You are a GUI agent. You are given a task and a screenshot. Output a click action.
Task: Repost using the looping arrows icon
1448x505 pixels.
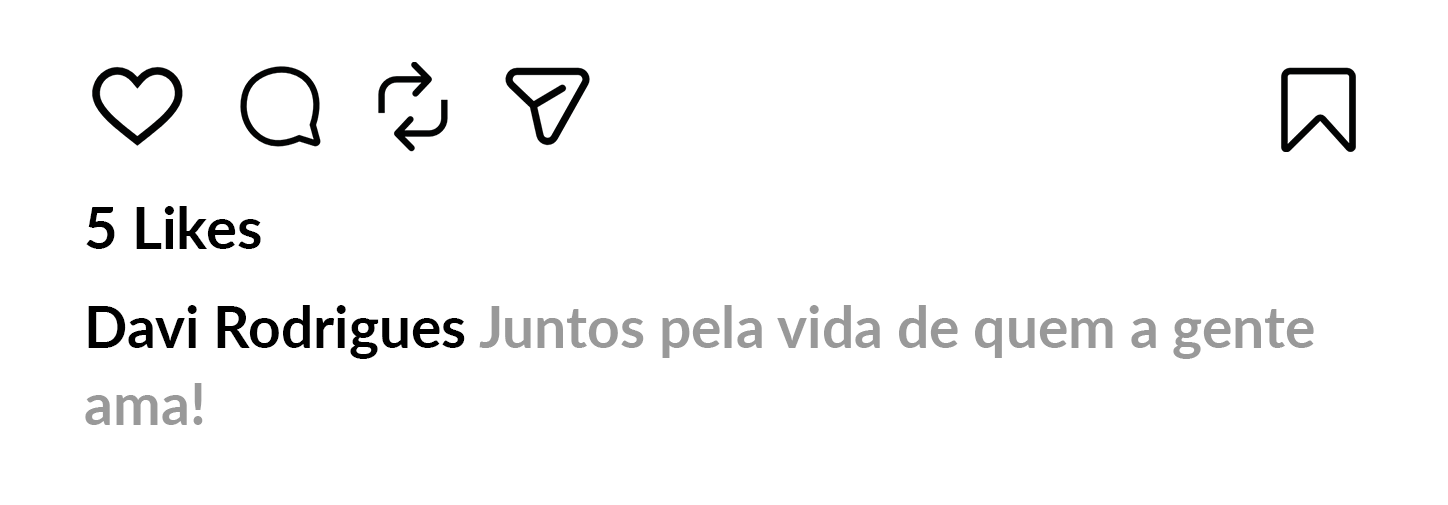(x=412, y=106)
